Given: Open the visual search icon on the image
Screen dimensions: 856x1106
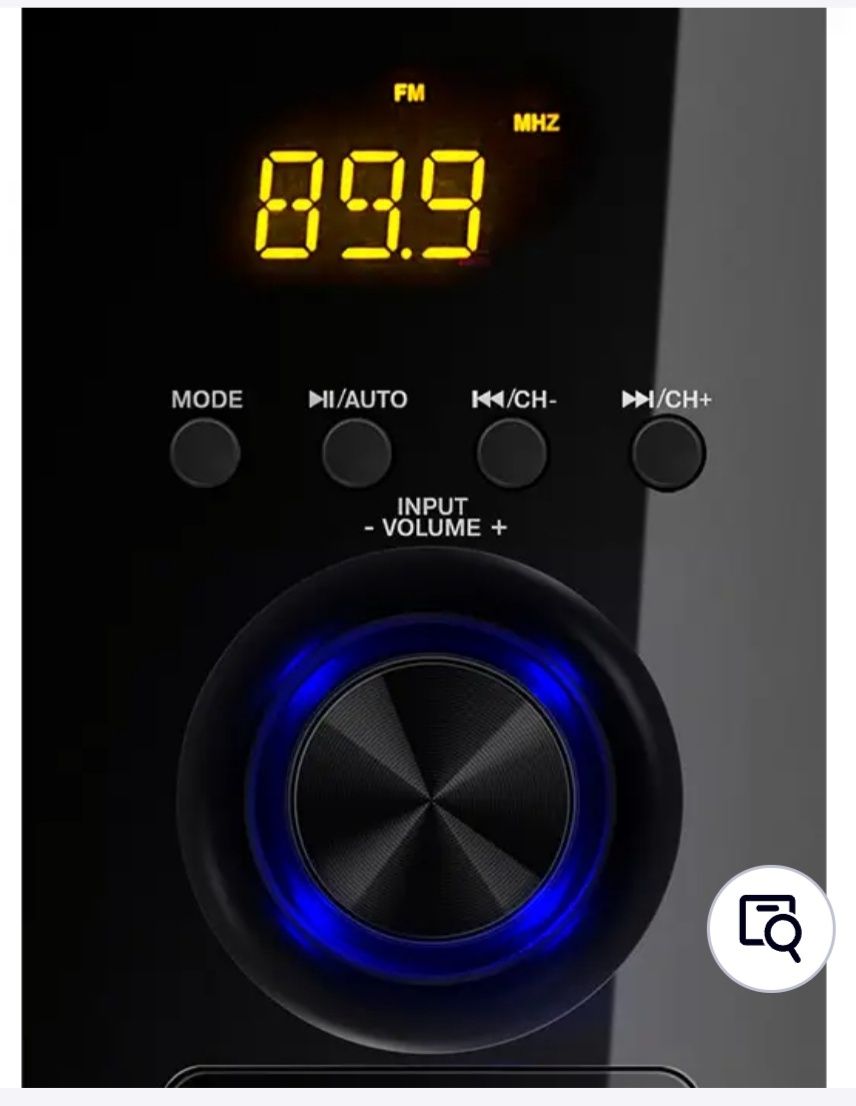Looking at the screenshot, I should [x=770, y=927].
